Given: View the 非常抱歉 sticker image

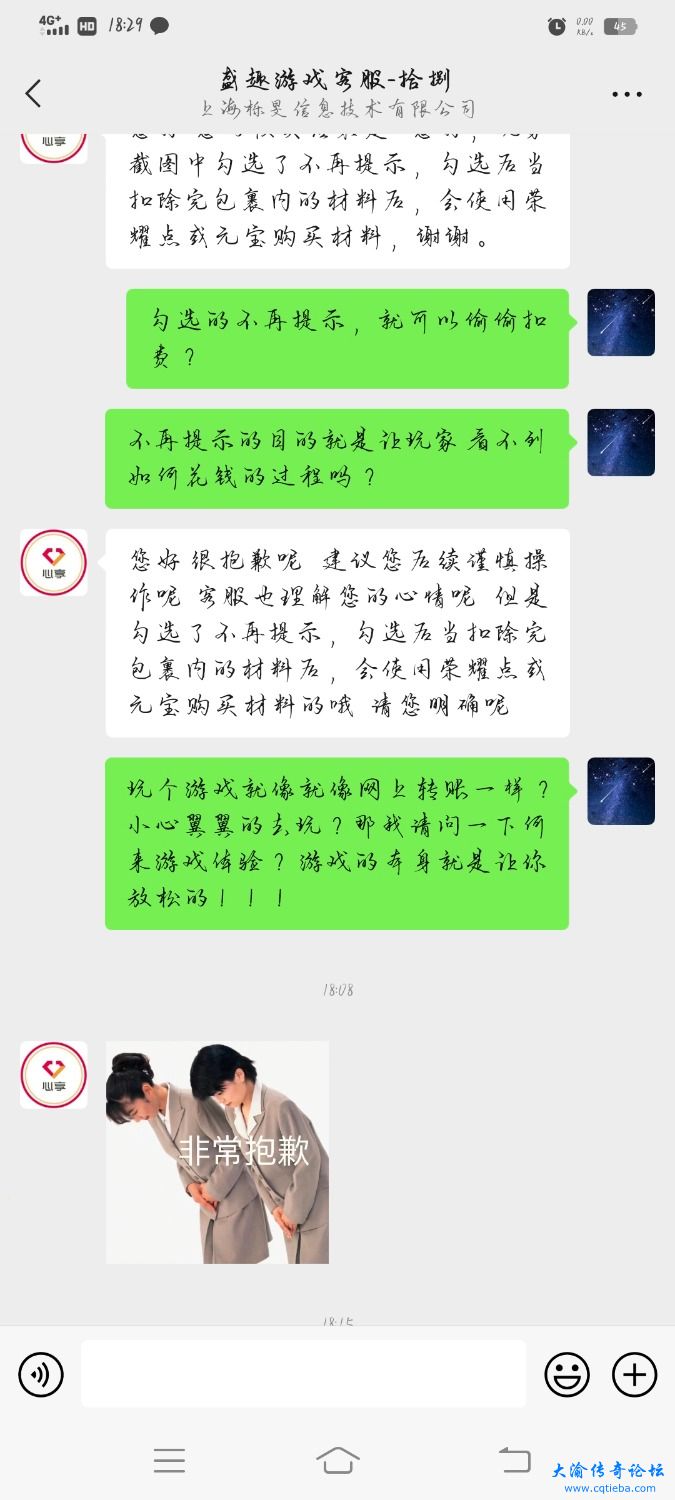Looking at the screenshot, I should 217,1152.
